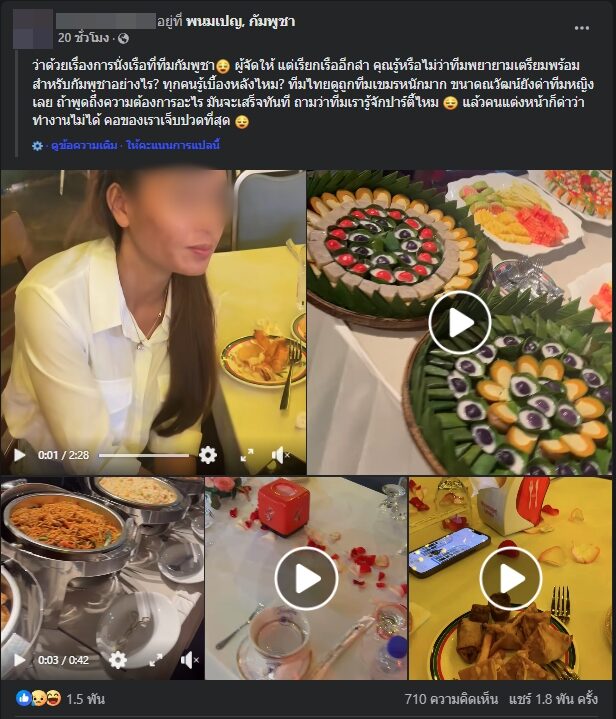Unmute the 0:42 video
The image size is (616, 719).
click(x=190, y=660)
